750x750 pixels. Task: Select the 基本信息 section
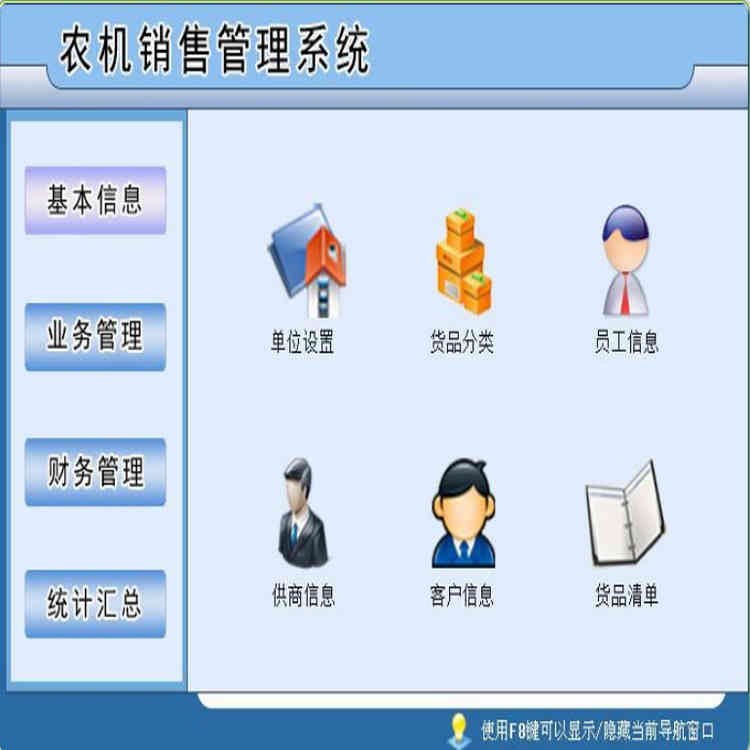tap(95, 201)
